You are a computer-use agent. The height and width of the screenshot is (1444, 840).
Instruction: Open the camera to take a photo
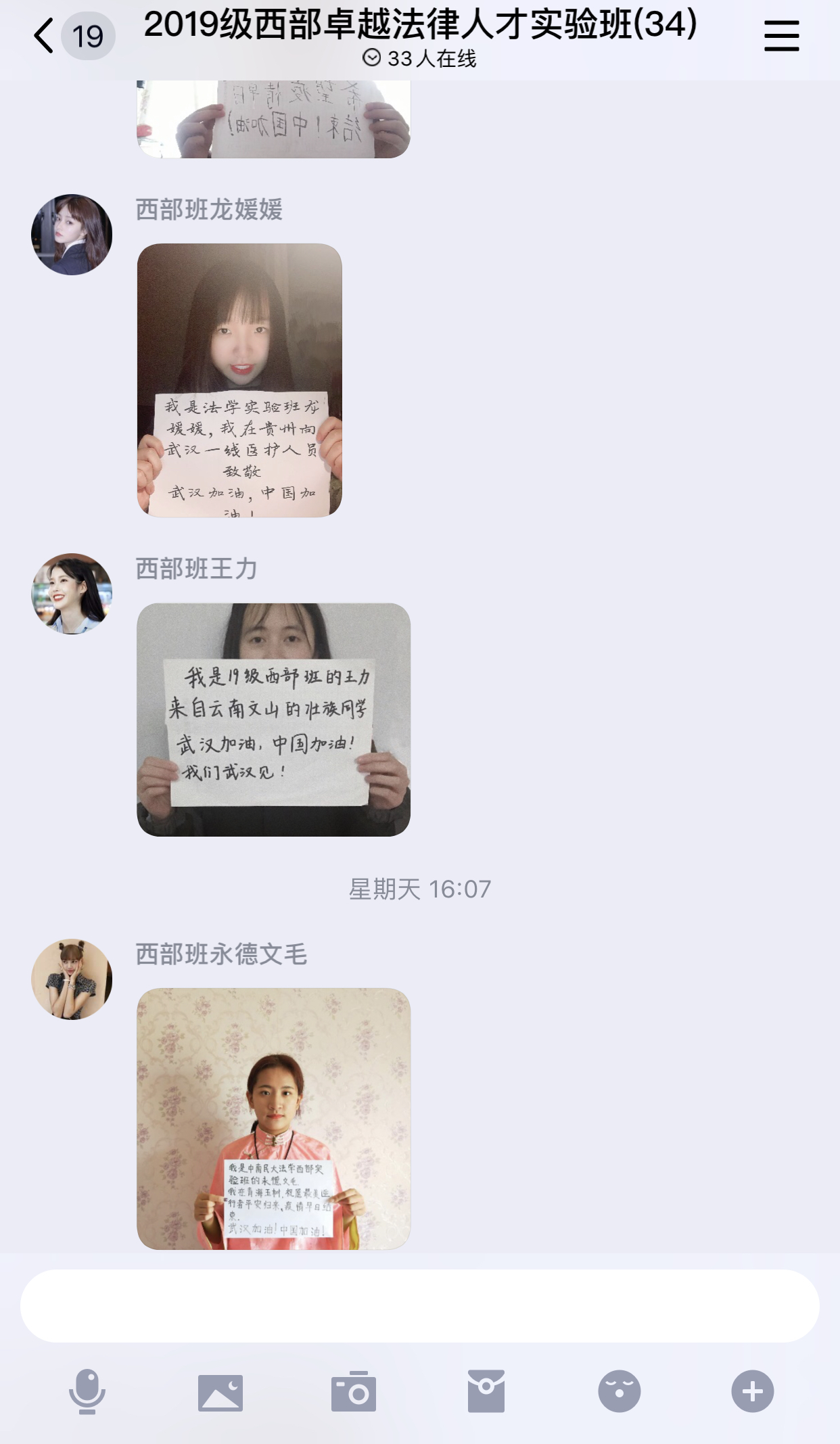tap(353, 1392)
